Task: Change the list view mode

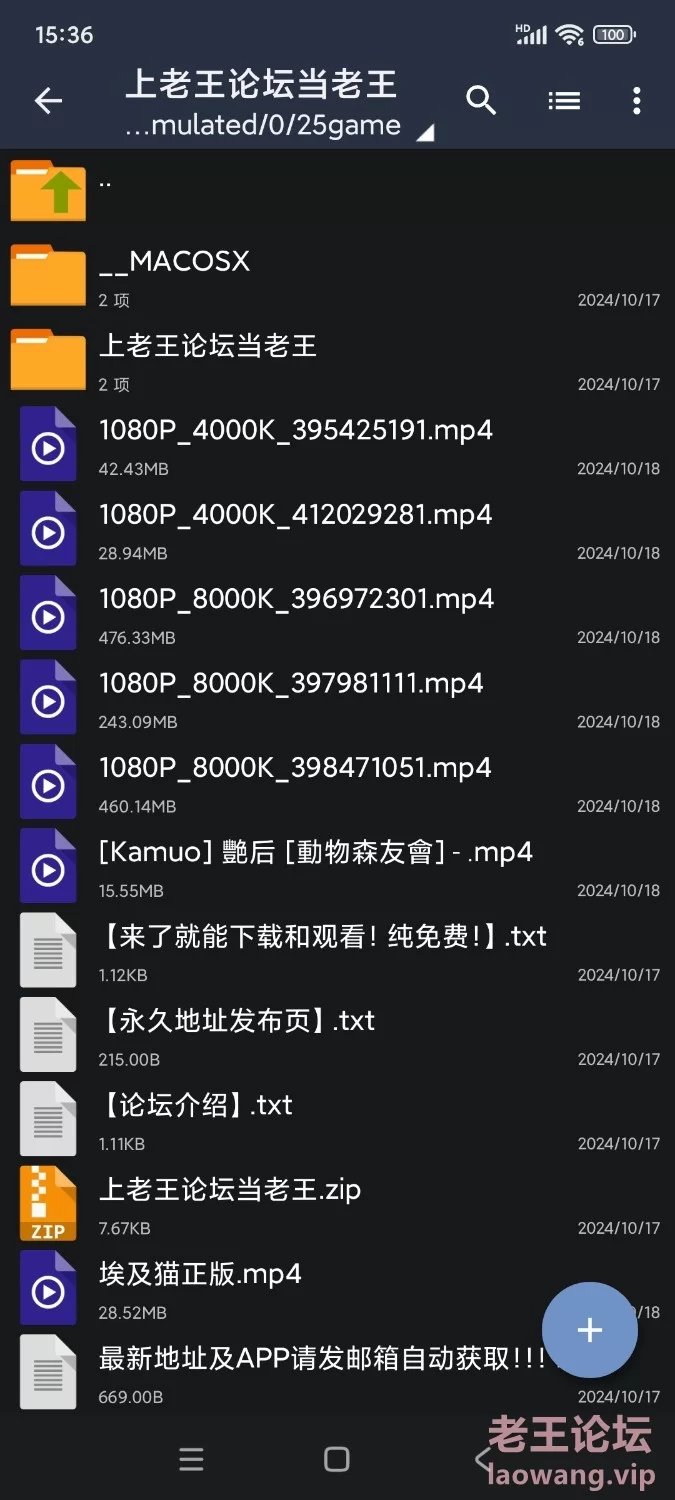Action: tap(564, 100)
